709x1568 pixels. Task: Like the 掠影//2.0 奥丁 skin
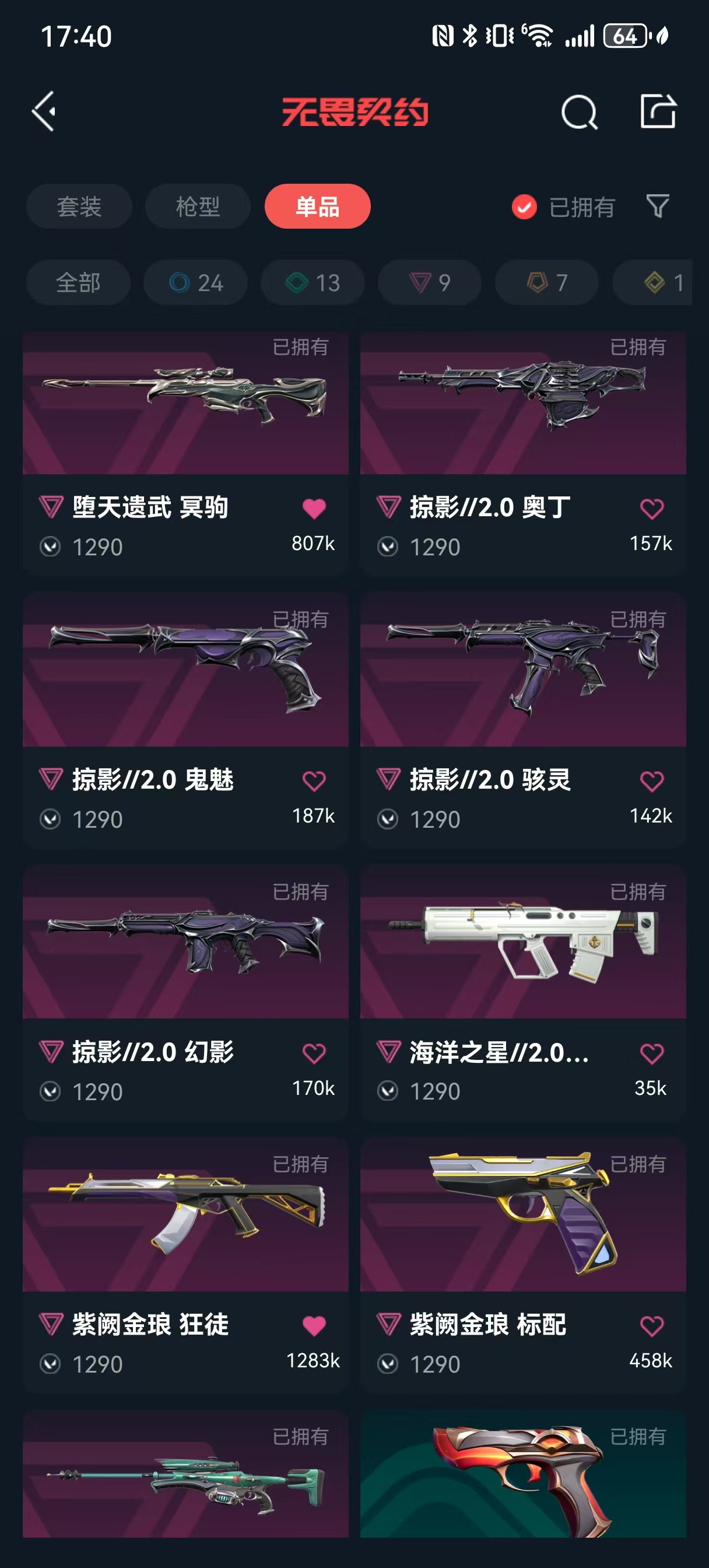652,508
